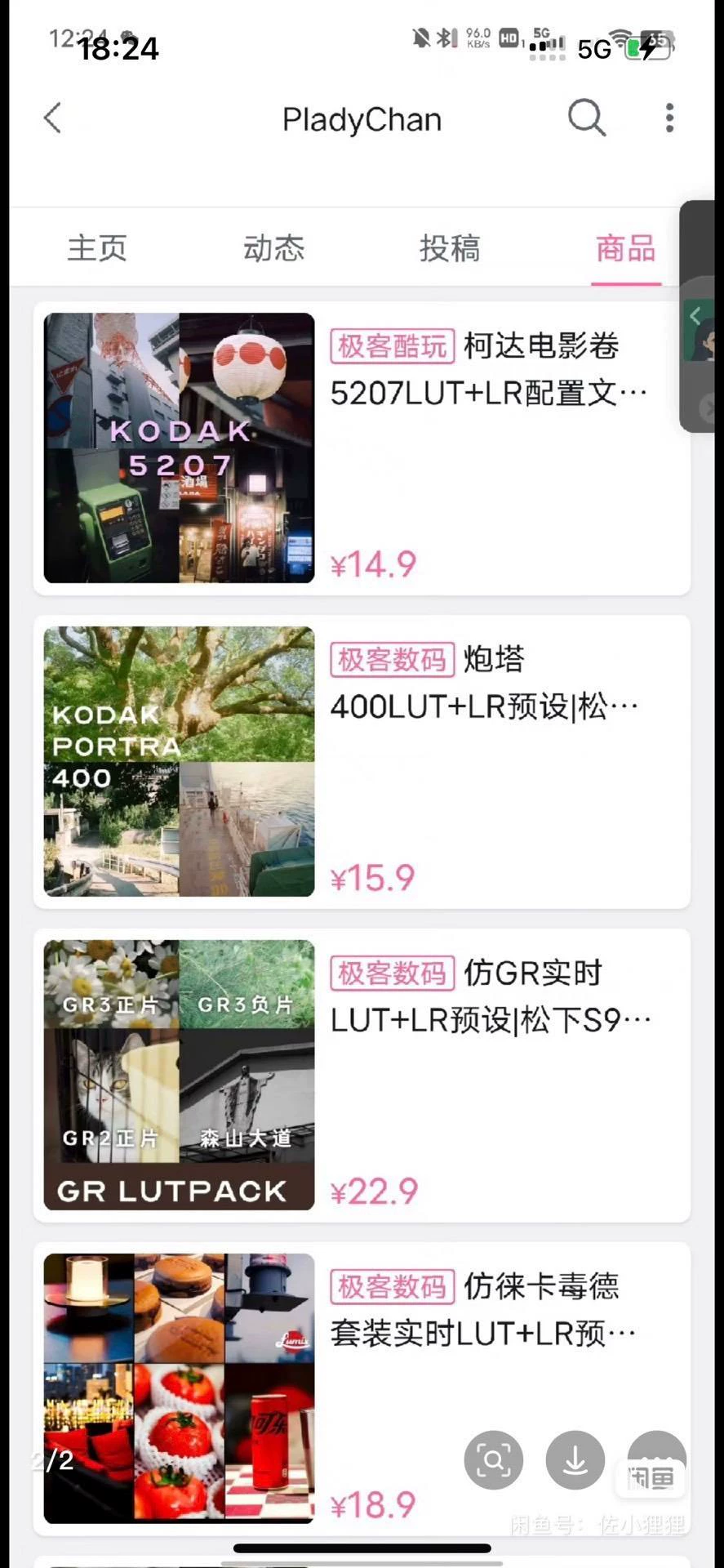The height and width of the screenshot is (1568, 724).
Task: View the 仿GR实时 LUT pack product
Action: [362, 1075]
